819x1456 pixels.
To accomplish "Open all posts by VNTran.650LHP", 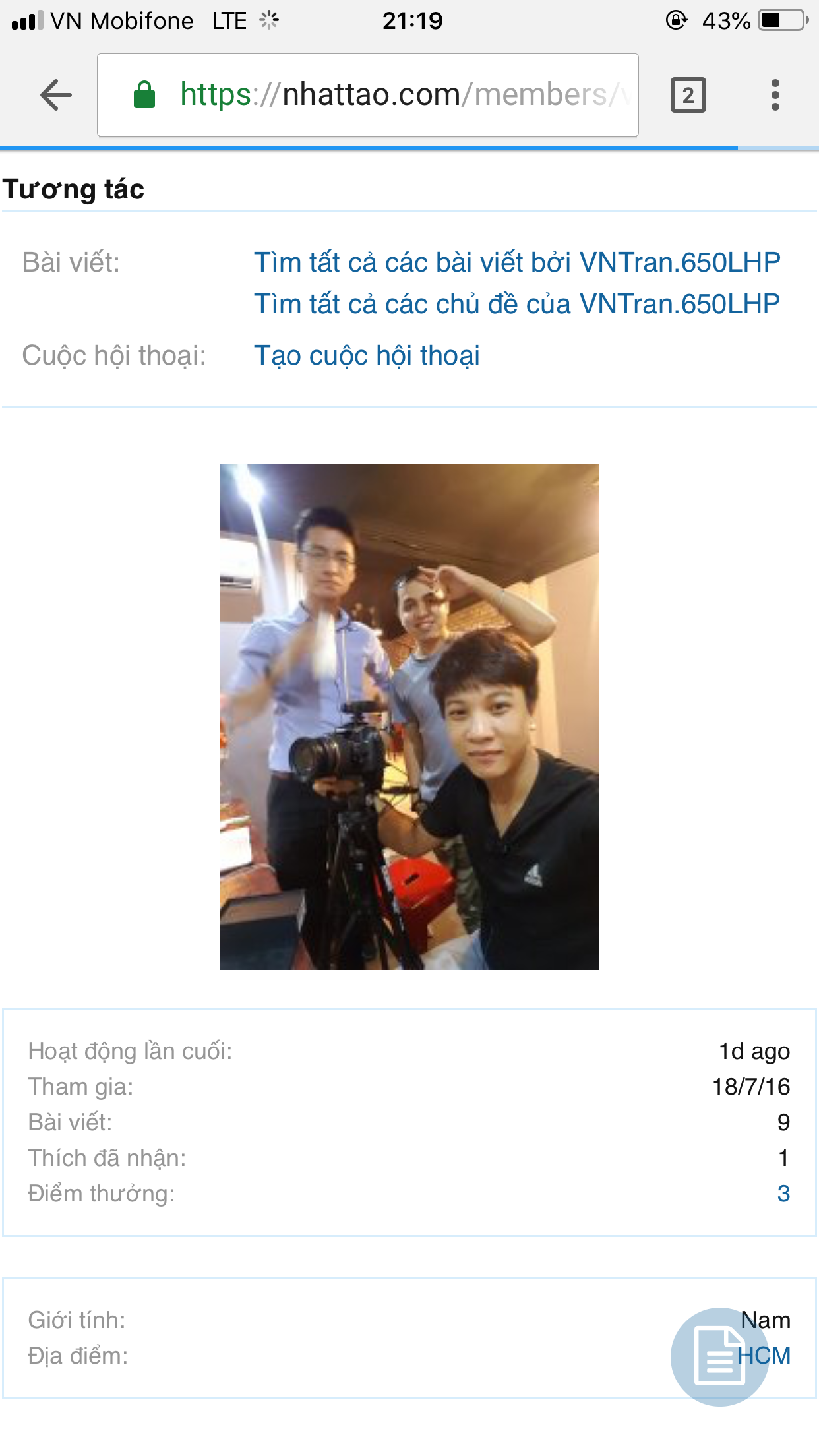I will point(517,262).
